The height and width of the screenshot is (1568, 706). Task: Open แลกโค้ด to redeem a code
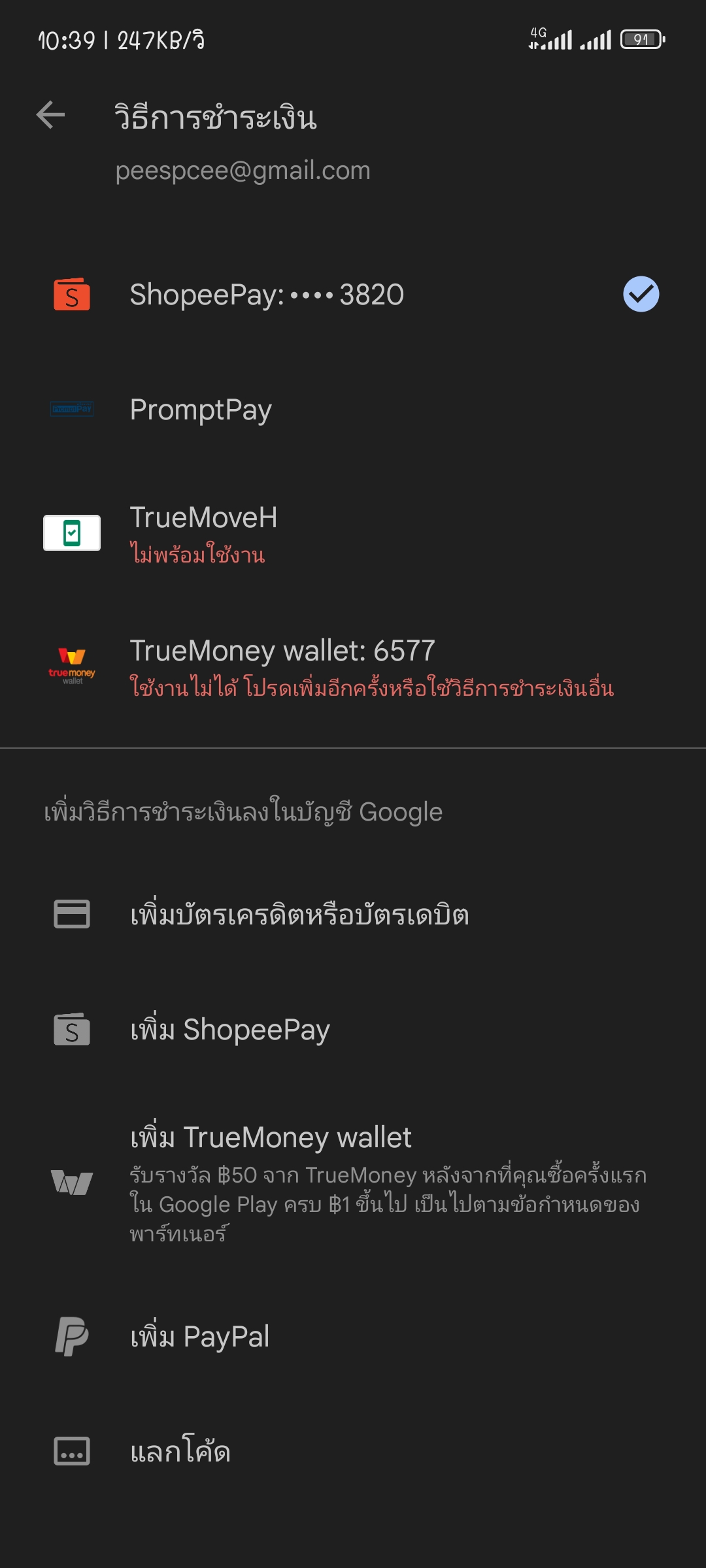[353, 1451]
